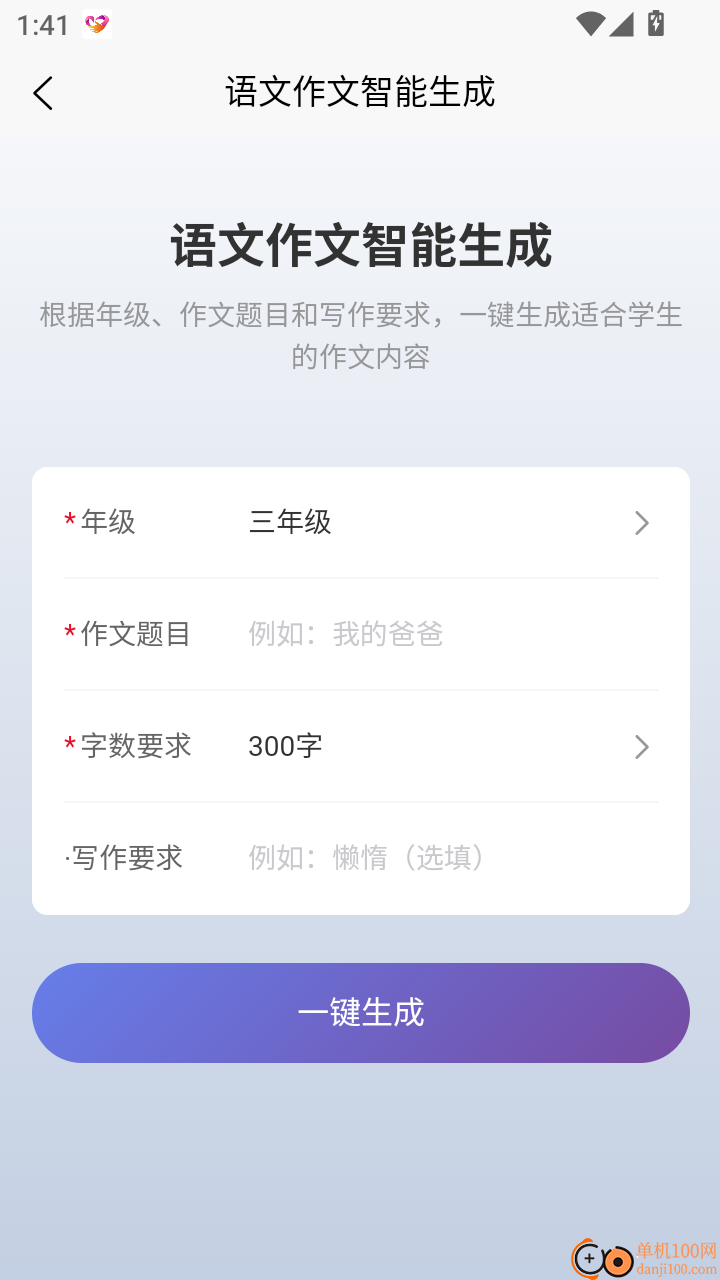Choose 300字 as the word requirement
The height and width of the screenshot is (1280, 720).
[284, 746]
